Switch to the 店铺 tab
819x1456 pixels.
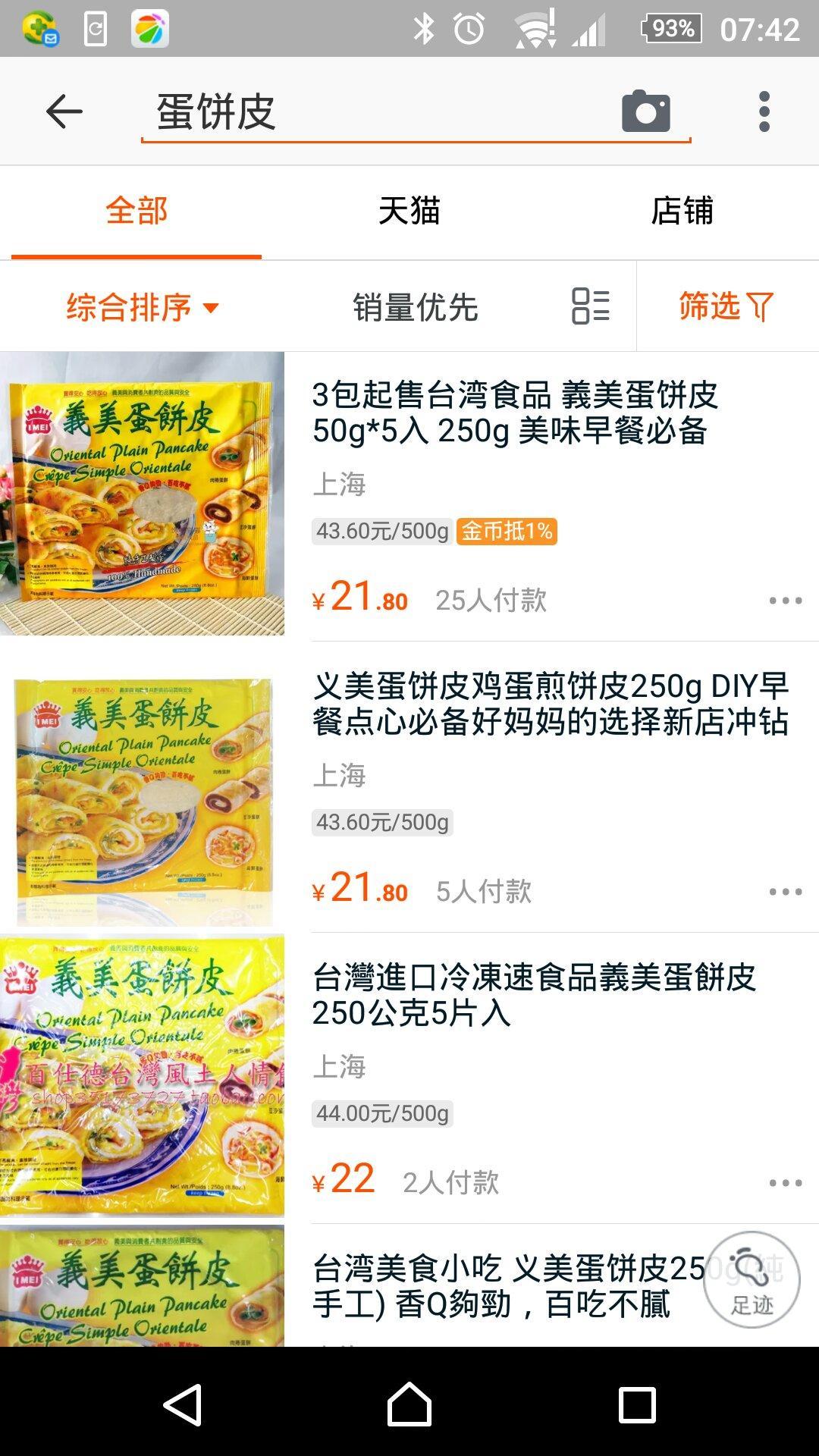coord(682,211)
